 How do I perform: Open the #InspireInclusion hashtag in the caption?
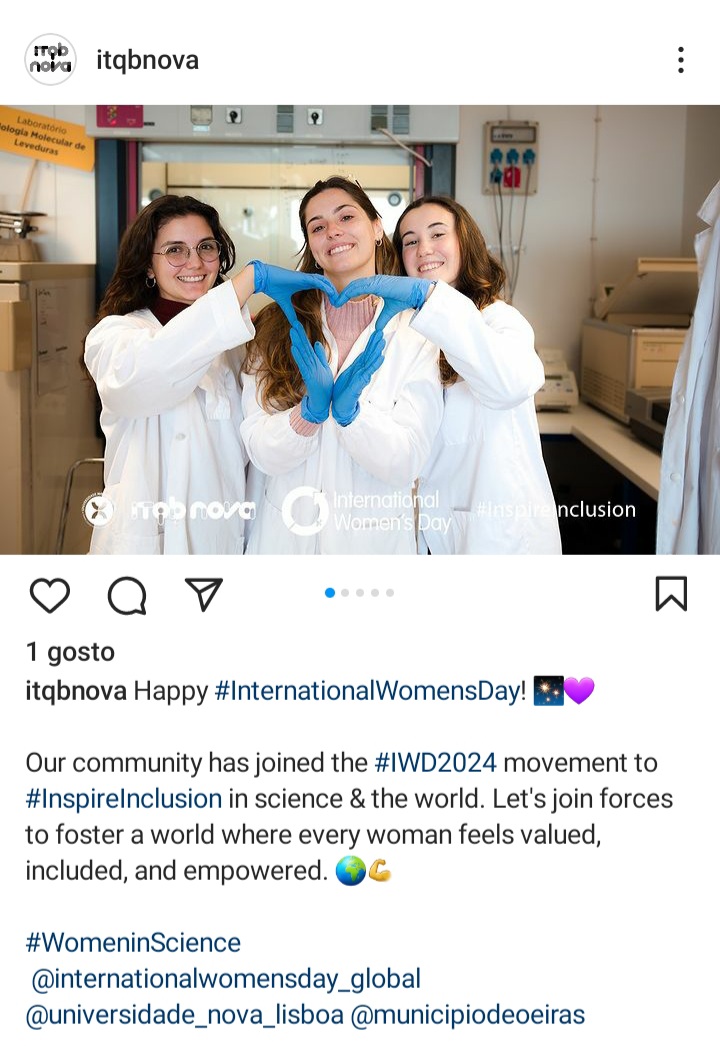[x=124, y=799]
